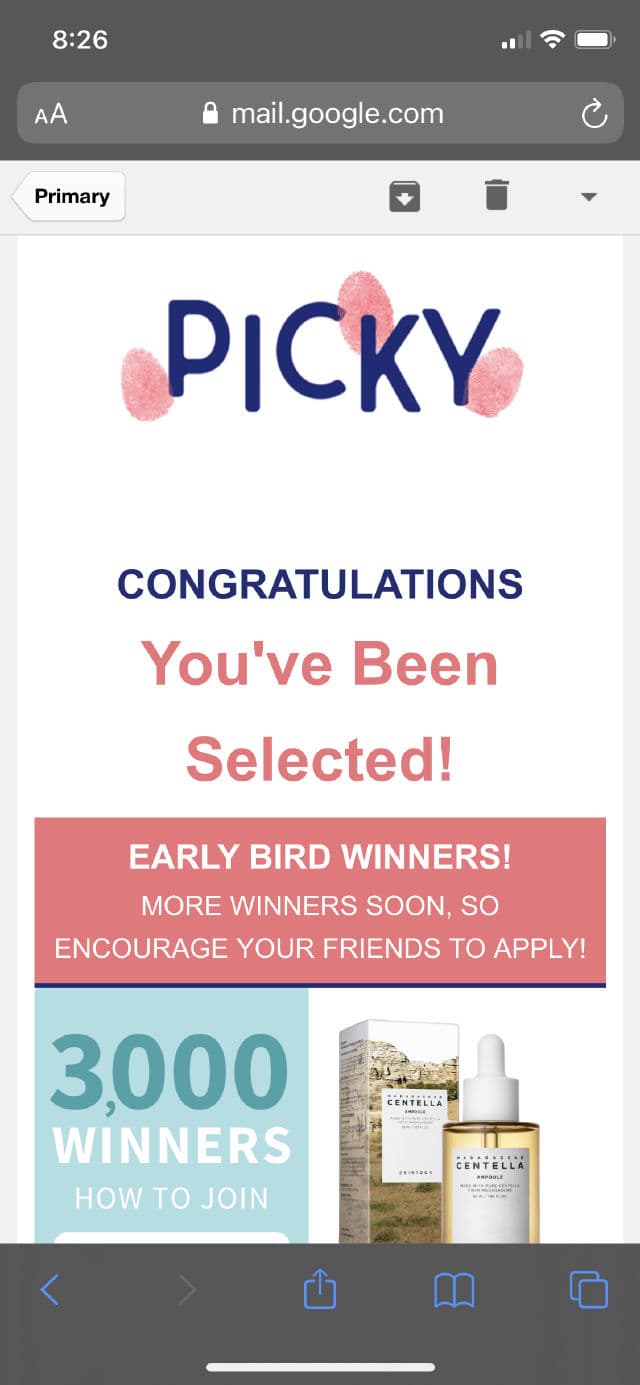The height and width of the screenshot is (1385, 640).
Task: Reload the page
Action: coord(594,114)
